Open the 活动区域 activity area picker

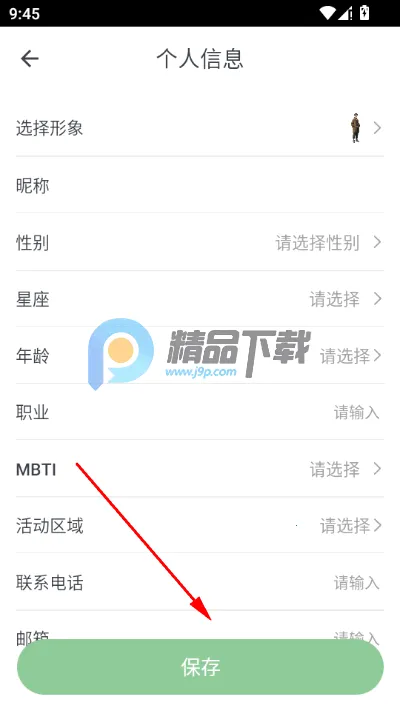click(x=200, y=525)
